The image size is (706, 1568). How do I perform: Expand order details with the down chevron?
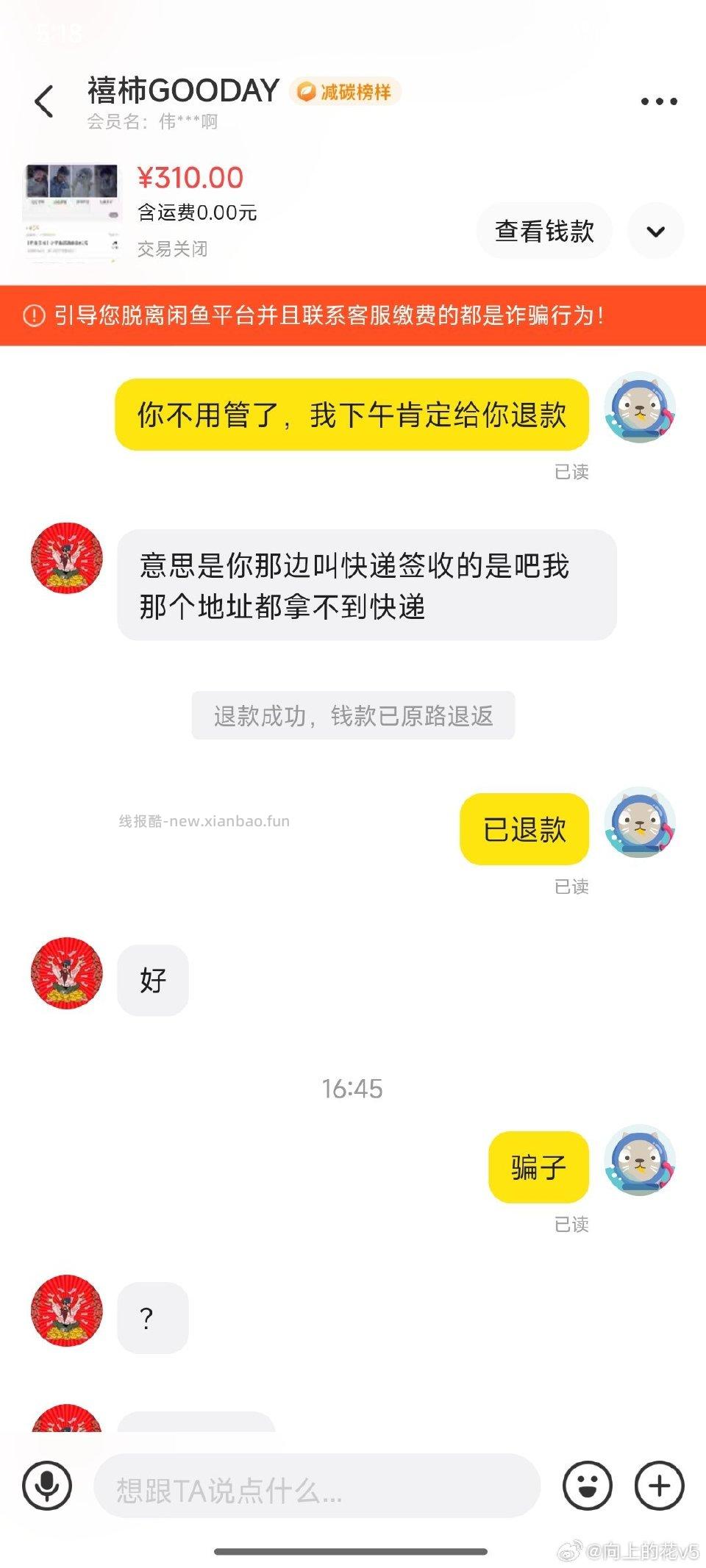(655, 230)
